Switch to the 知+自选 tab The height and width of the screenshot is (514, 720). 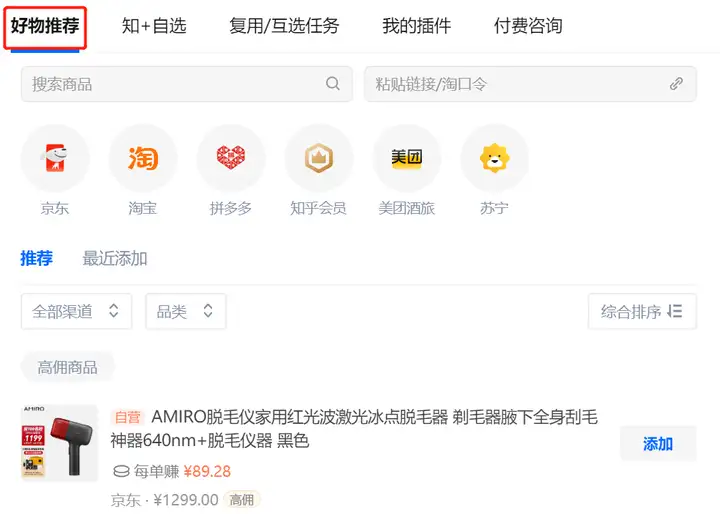coord(154,26)
